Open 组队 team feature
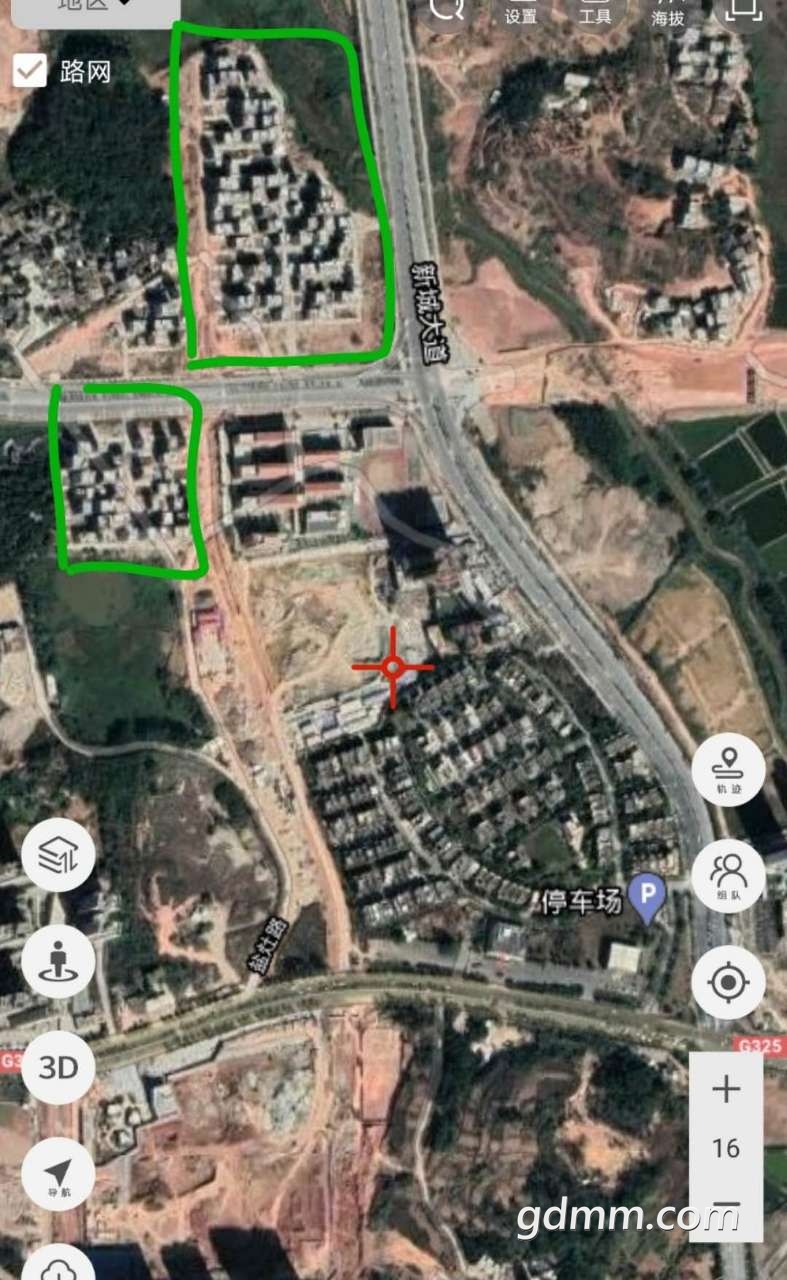The height and width of the screenshot is (1280, 787). point(728,876)
